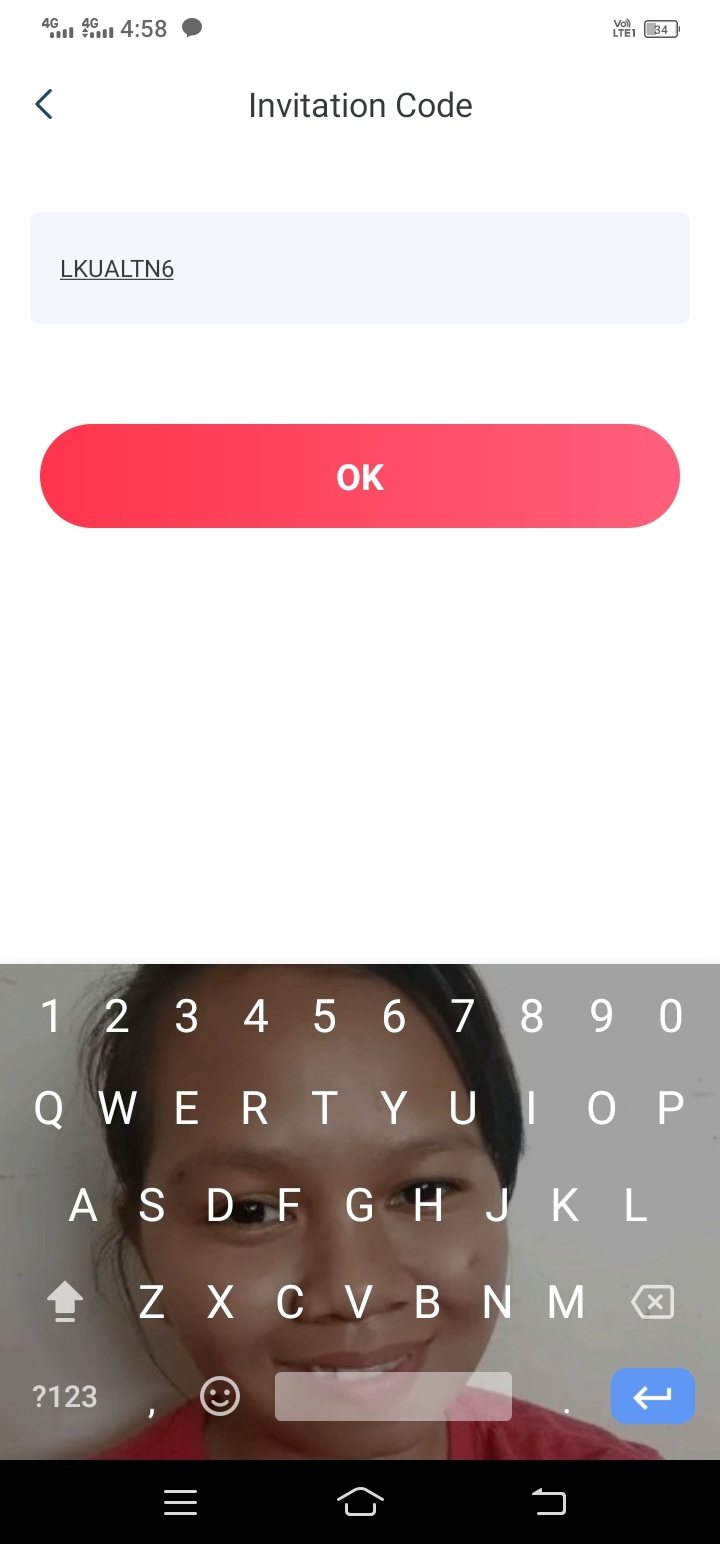
Task: Tap the space bar
Action: coord(393,1396)
